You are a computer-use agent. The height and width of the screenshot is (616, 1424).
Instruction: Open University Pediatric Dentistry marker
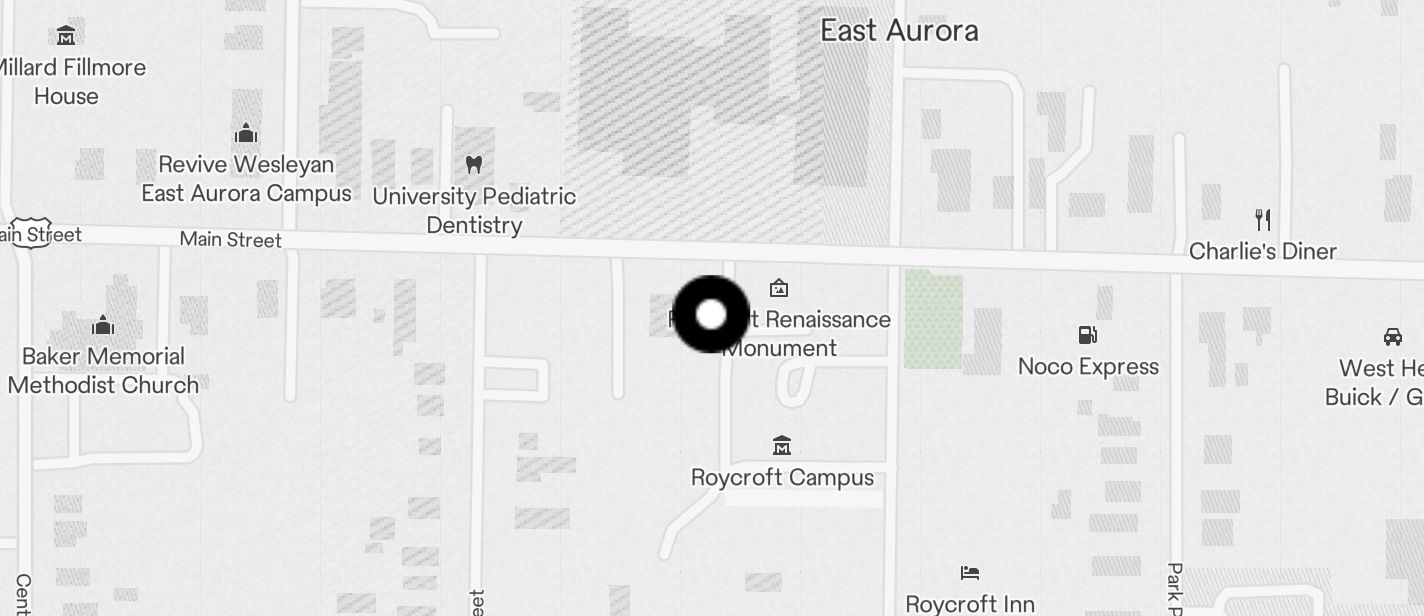tap(474, 165)
